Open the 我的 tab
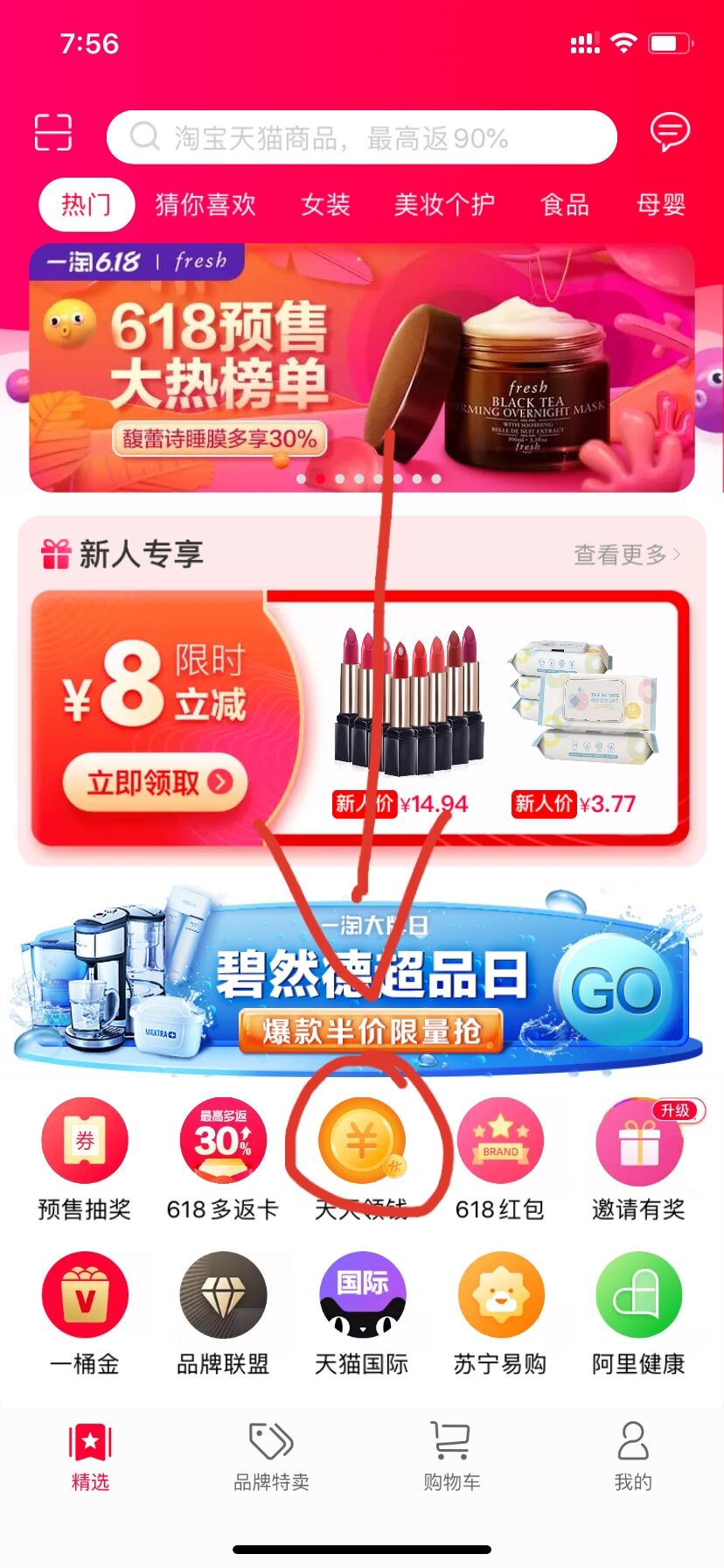This screenshot has width=724, height=1568. (x=632, y=1456)
